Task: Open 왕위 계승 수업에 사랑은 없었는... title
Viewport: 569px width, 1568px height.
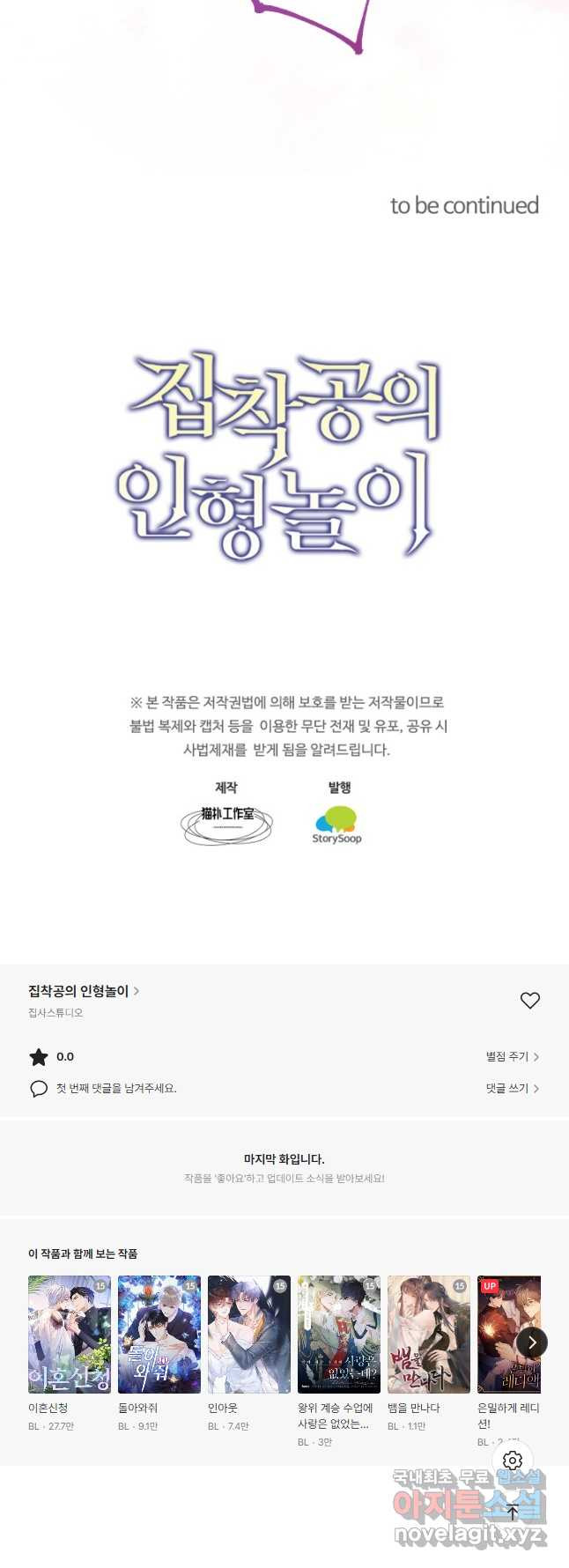Action: click(339, 1335)
